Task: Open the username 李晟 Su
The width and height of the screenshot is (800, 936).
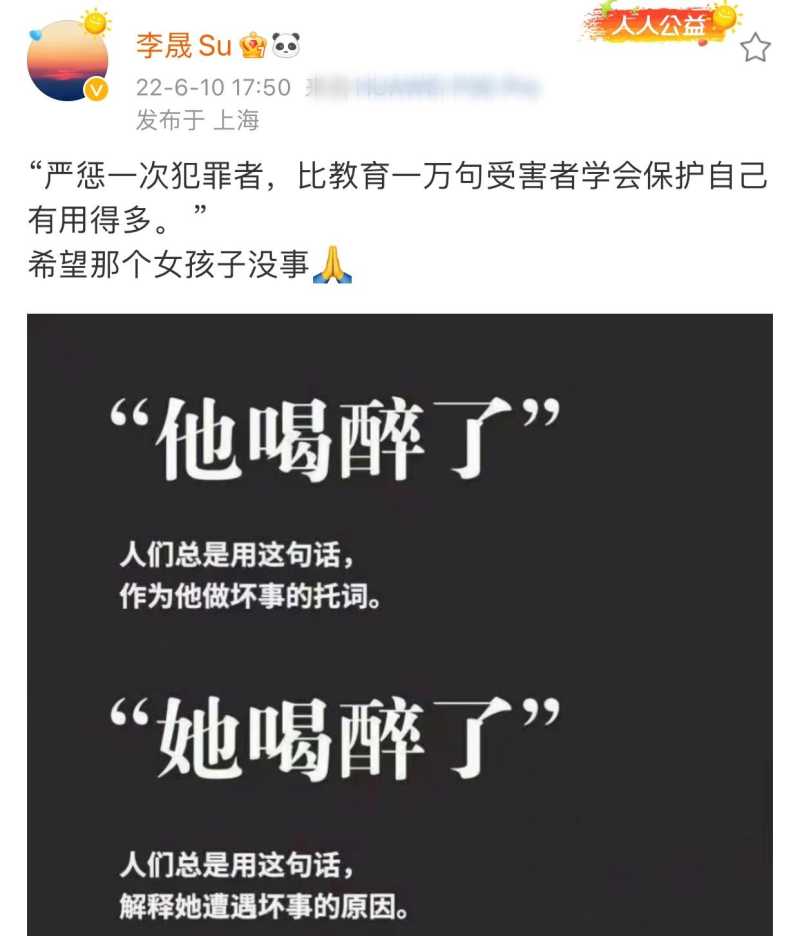Action: pos(183,45)
